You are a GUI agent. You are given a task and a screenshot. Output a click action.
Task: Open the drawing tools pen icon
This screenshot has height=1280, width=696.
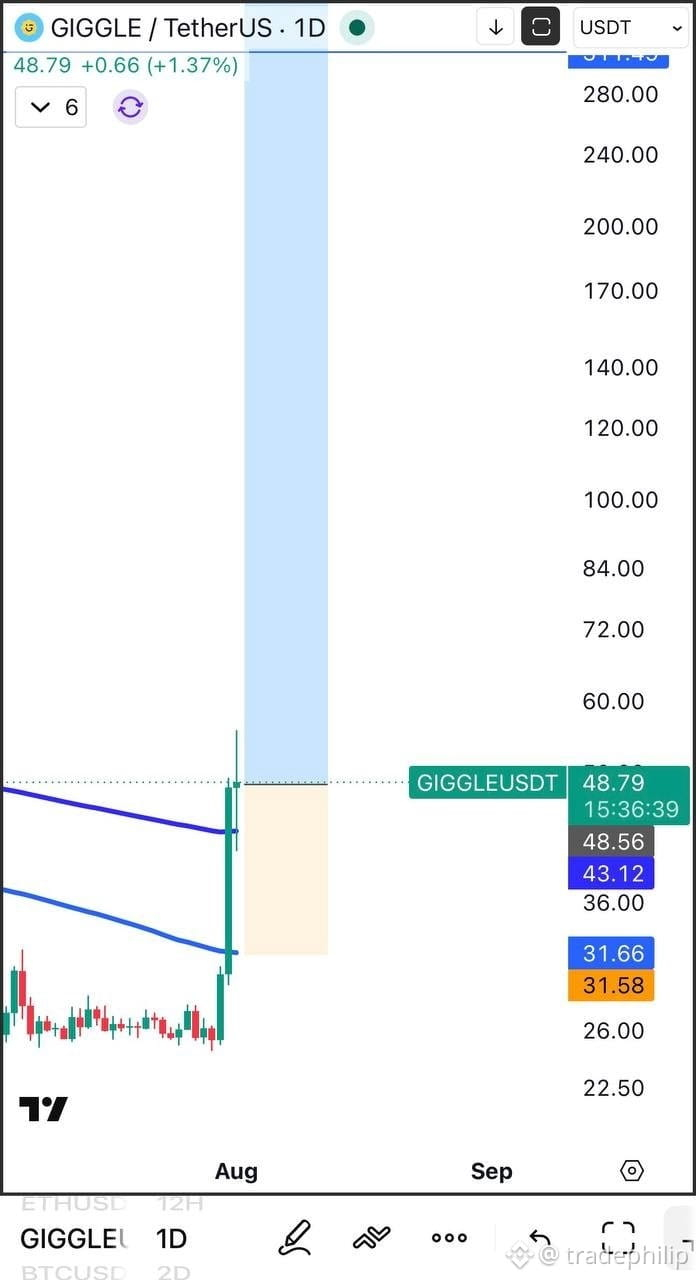[x=295, y=1238]
